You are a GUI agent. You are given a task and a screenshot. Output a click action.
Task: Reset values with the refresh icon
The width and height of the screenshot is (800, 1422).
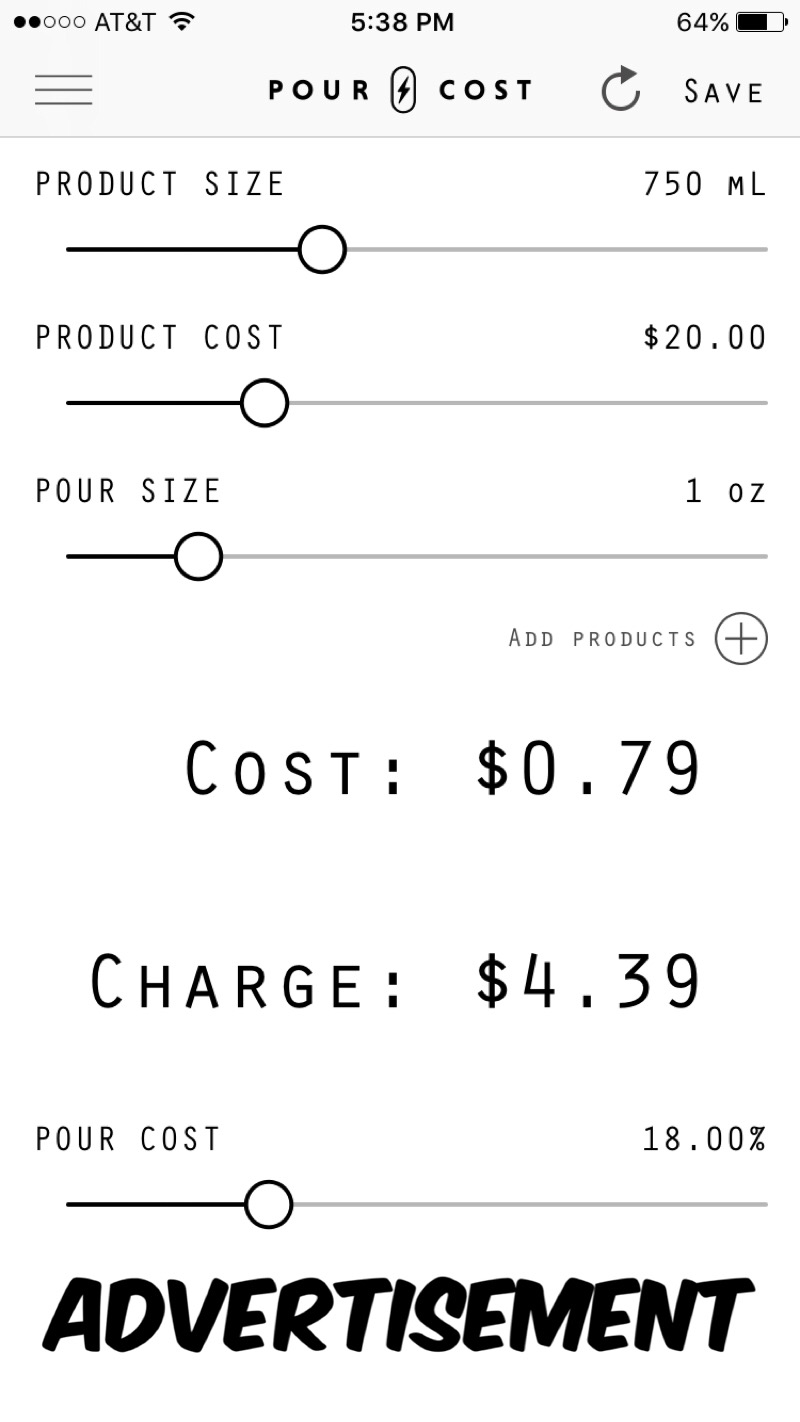621,89
